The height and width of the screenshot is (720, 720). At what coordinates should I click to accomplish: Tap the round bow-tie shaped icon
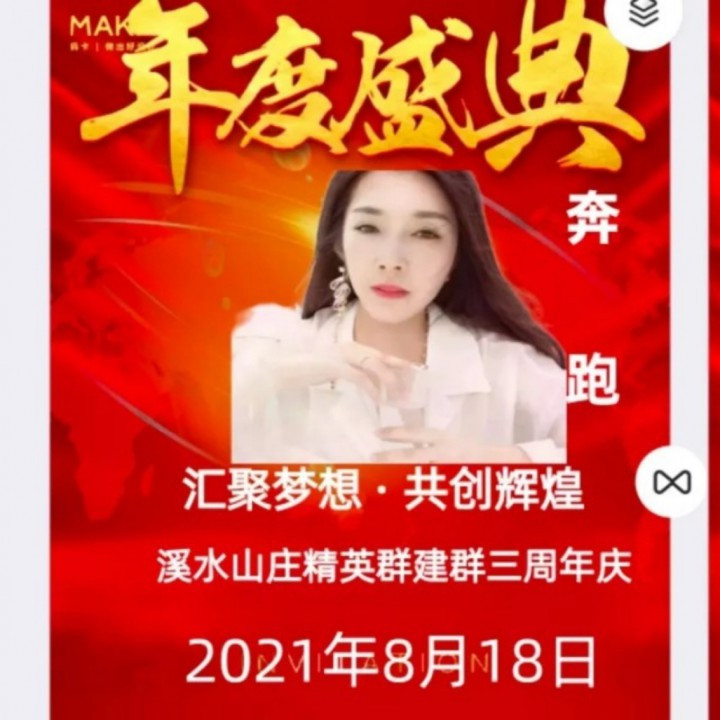671,482
